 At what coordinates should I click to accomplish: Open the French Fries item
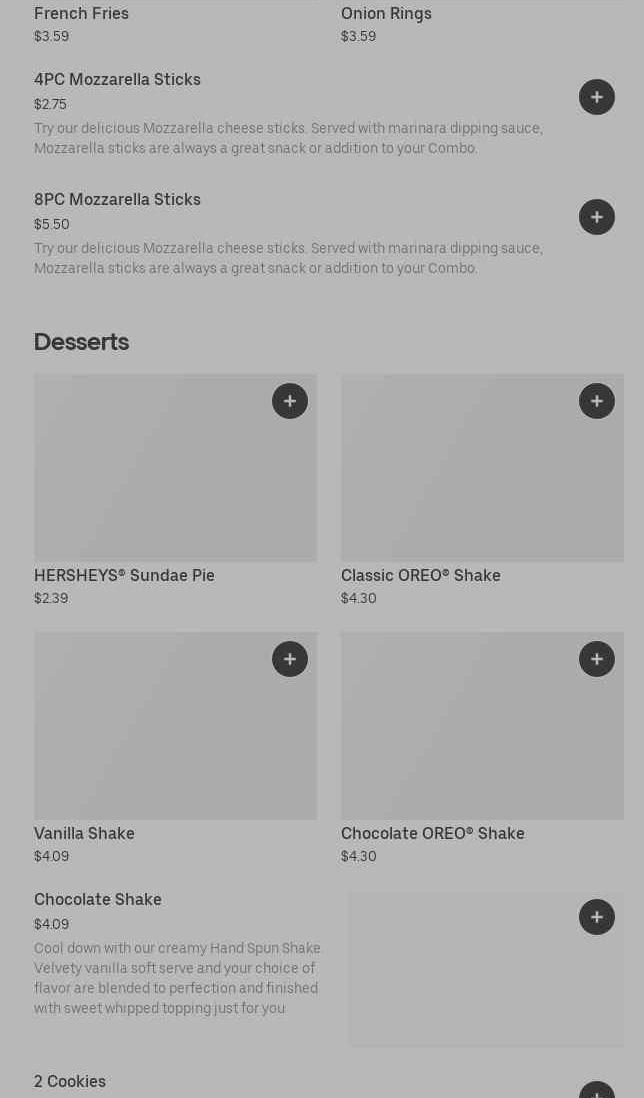click(x=81, y=13)
